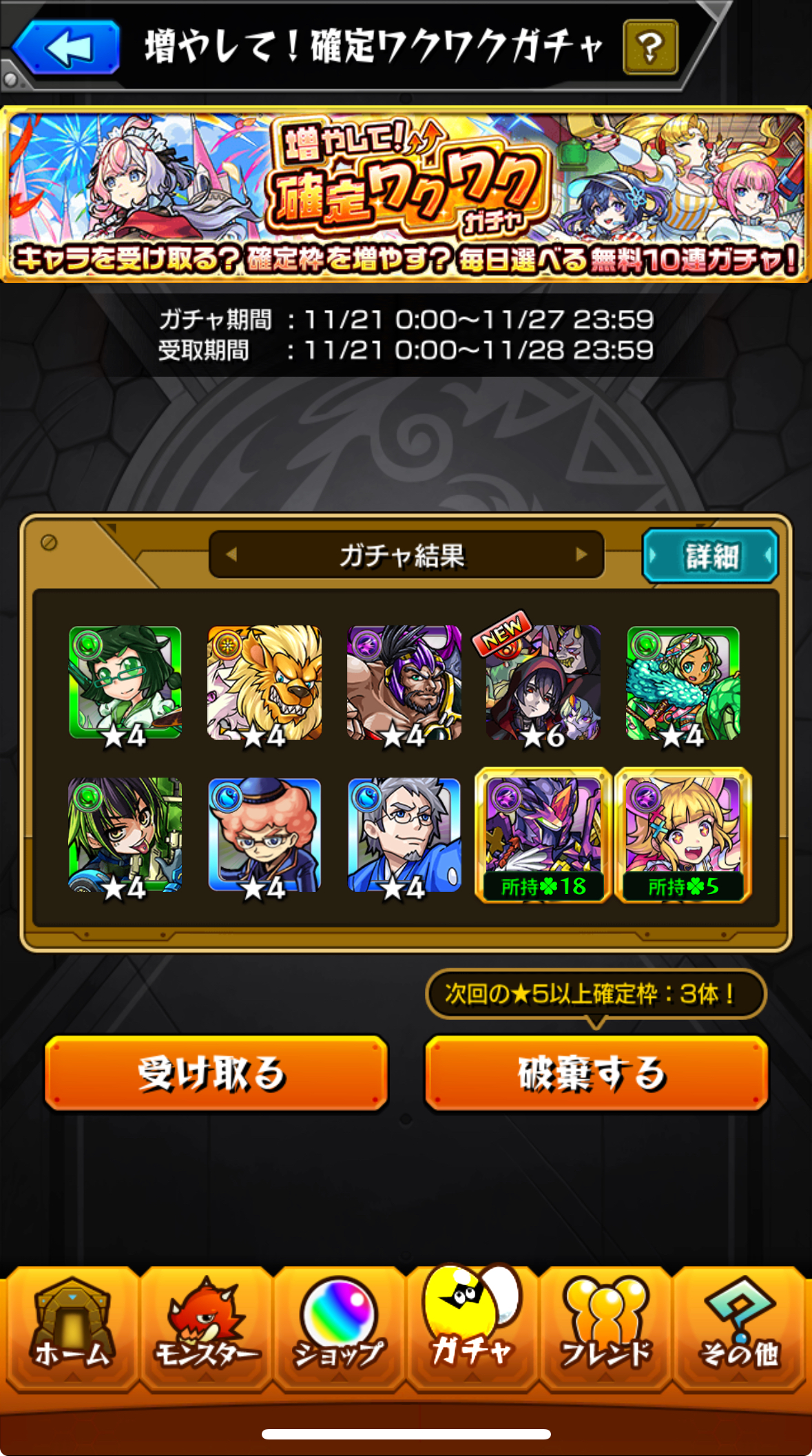Go back with the blue arrow button
The height and width of the screenshot is (1456, 812).
[x=67, y=48]
